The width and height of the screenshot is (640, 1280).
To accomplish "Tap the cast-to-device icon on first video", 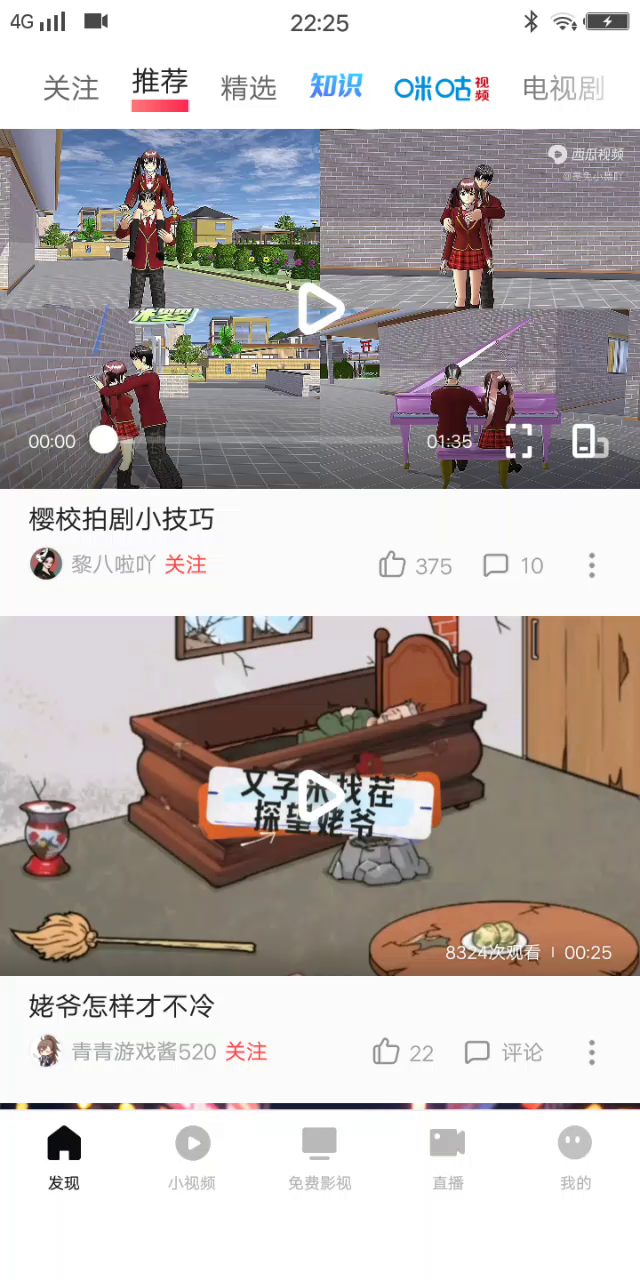I will point(589,440).
